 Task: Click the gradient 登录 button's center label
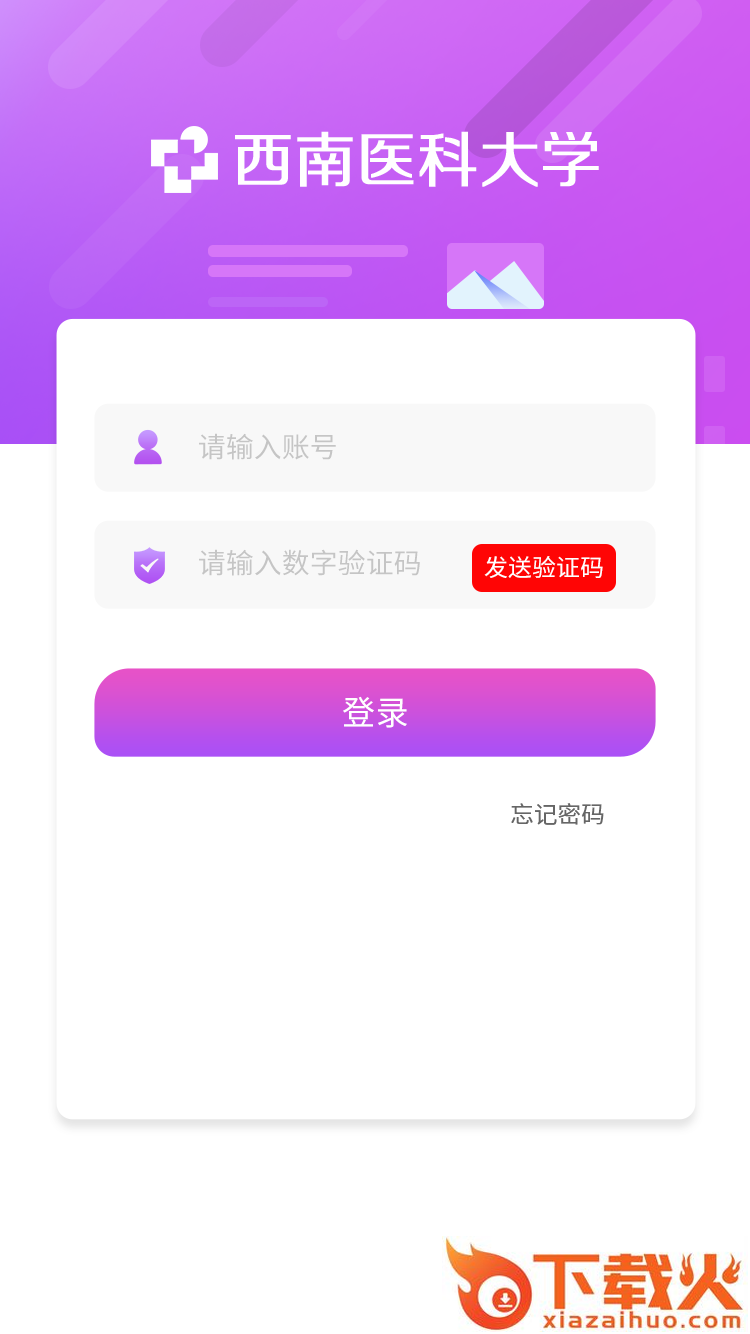coord(375,712)
